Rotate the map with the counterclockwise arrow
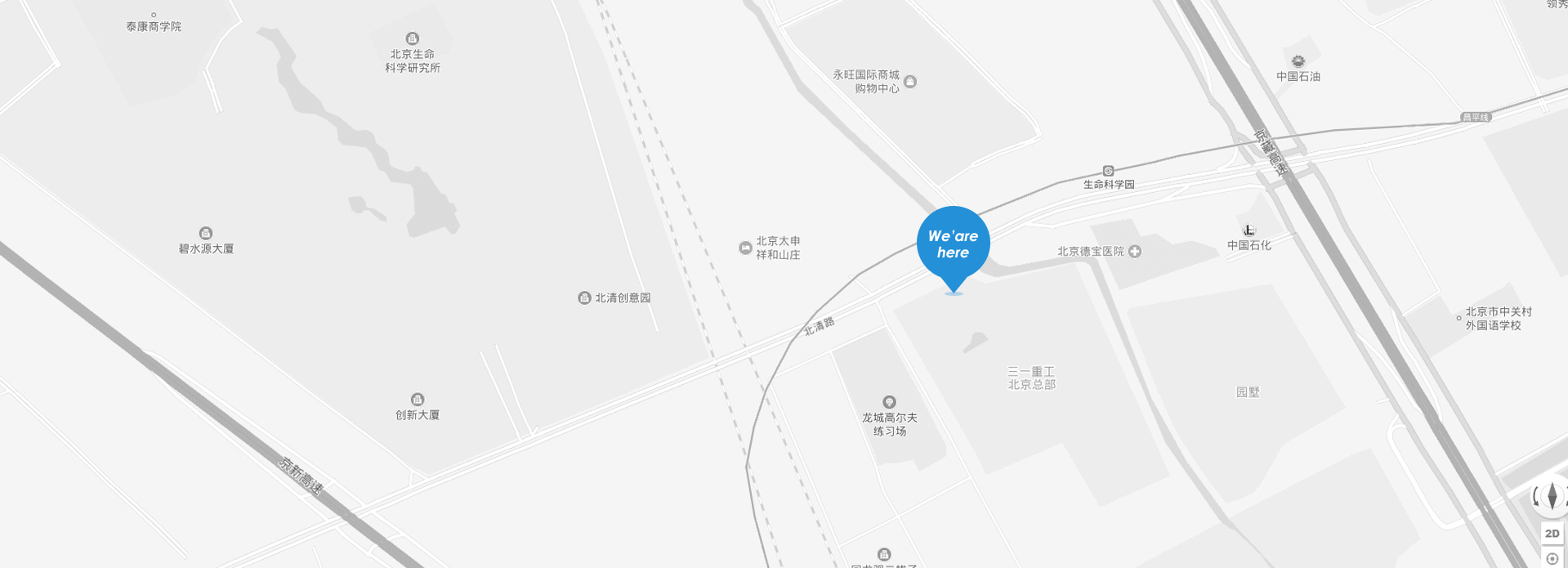This screenshot has width=1568, height=568. 1536,495
